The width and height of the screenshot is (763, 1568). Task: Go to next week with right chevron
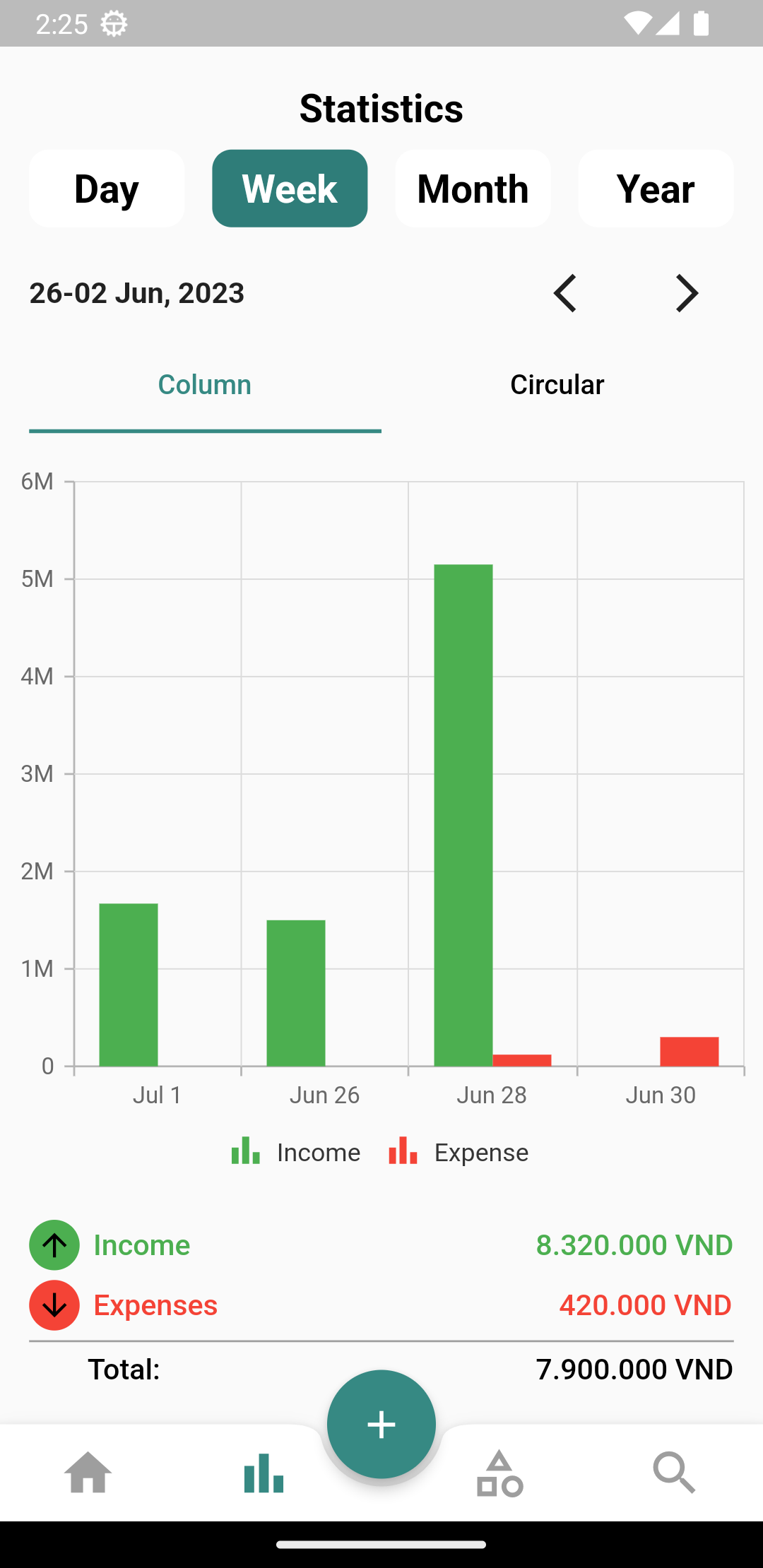pyautogui.click(x=686, y=293)
